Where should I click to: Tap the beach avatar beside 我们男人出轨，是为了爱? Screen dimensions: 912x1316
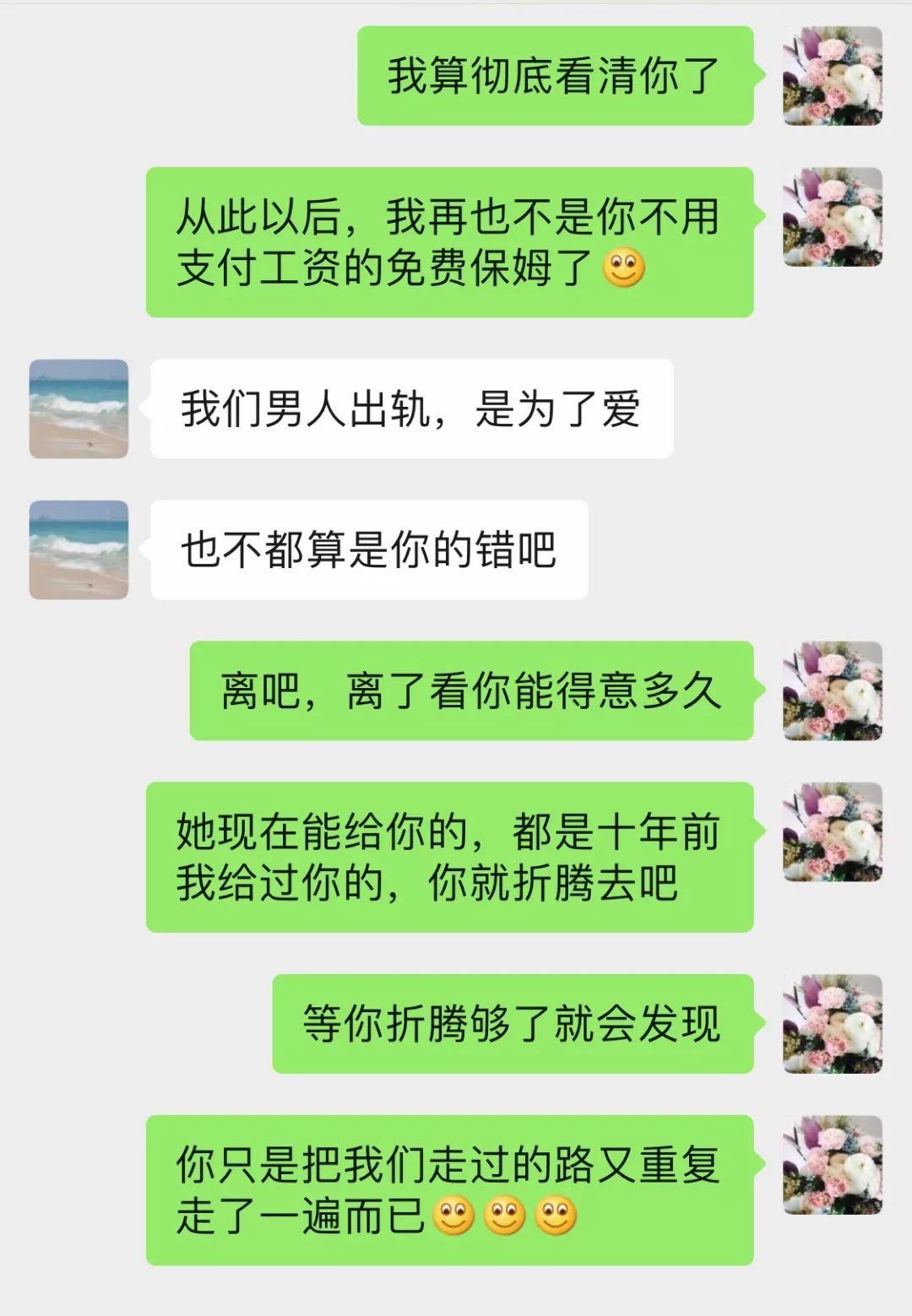(x=79, y=409)
